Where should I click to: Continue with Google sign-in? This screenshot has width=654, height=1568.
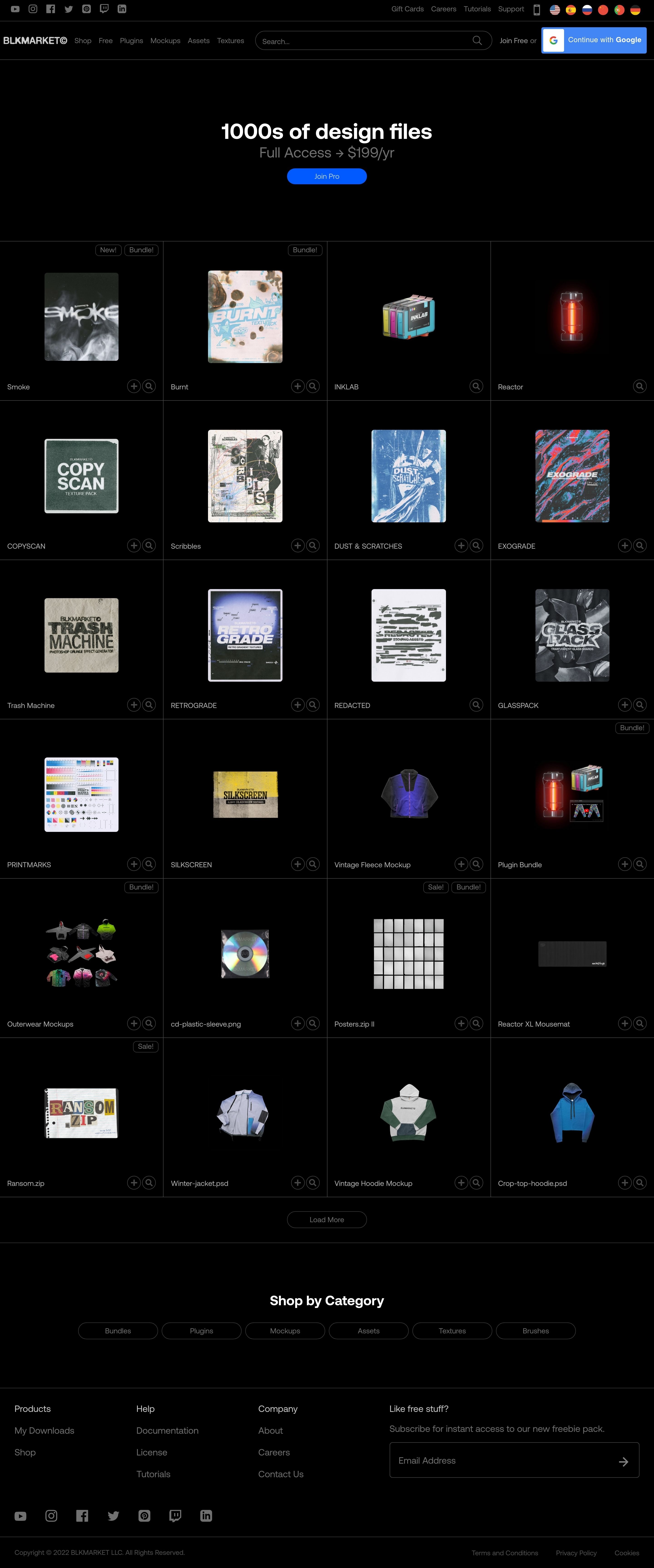point(594,40)
